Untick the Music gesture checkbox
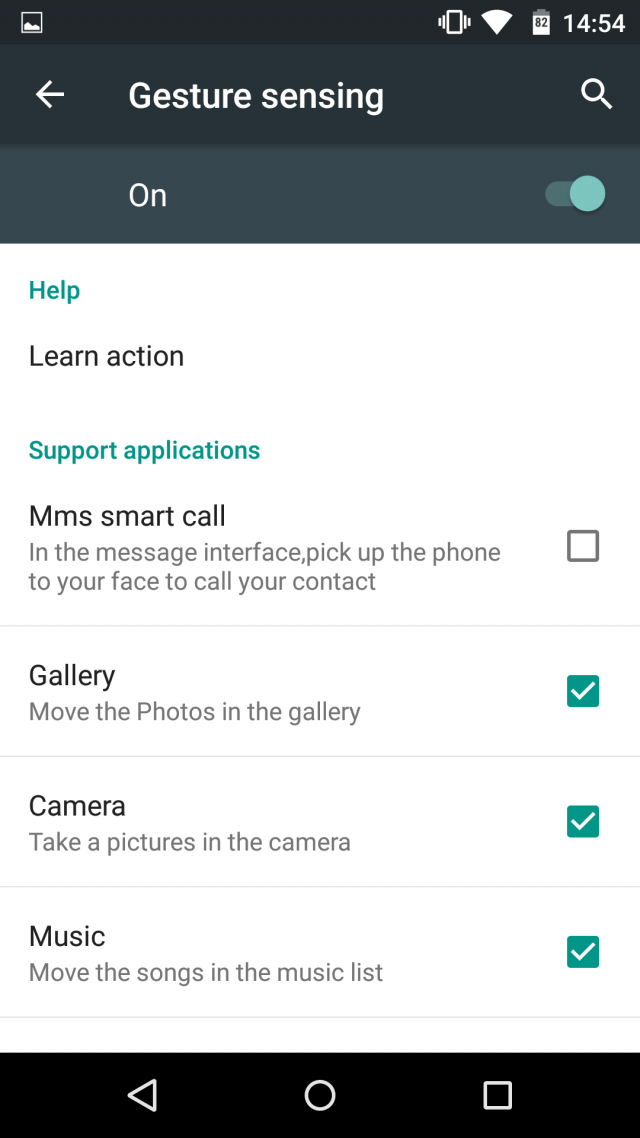 (x=583, y=951)
